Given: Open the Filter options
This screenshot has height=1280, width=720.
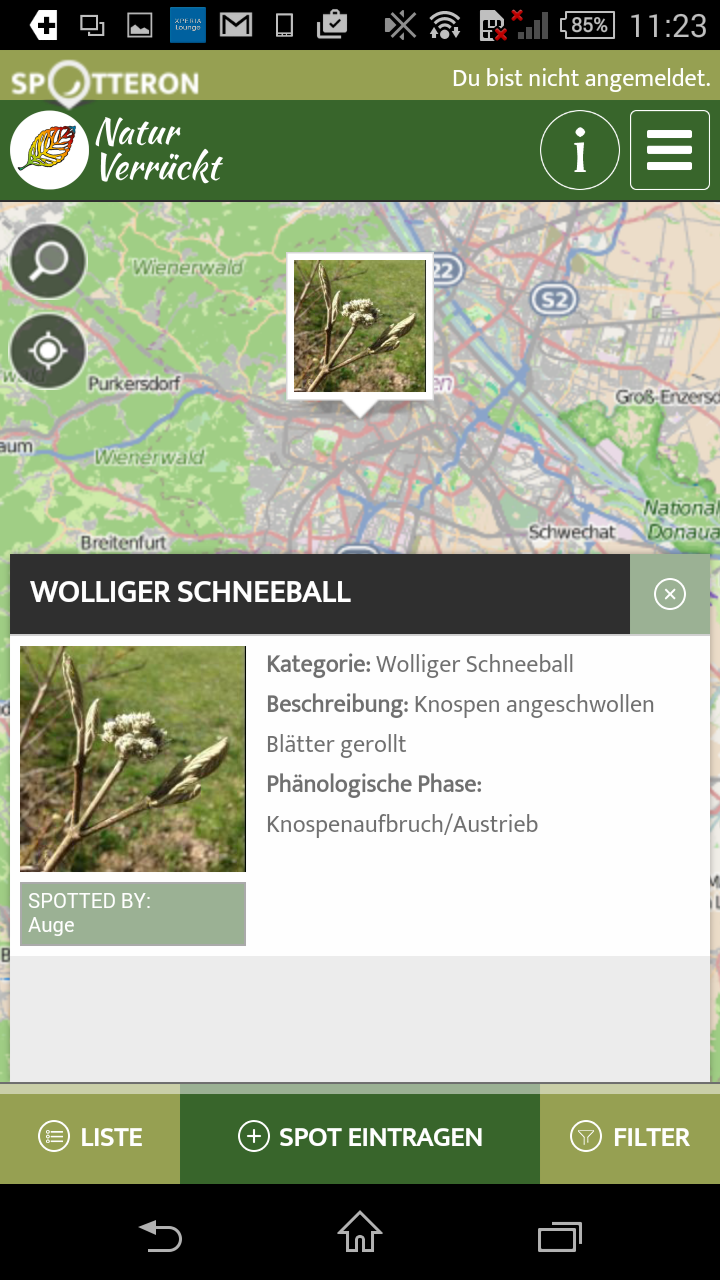Looking at the screenshot, I should (630, 1137).
